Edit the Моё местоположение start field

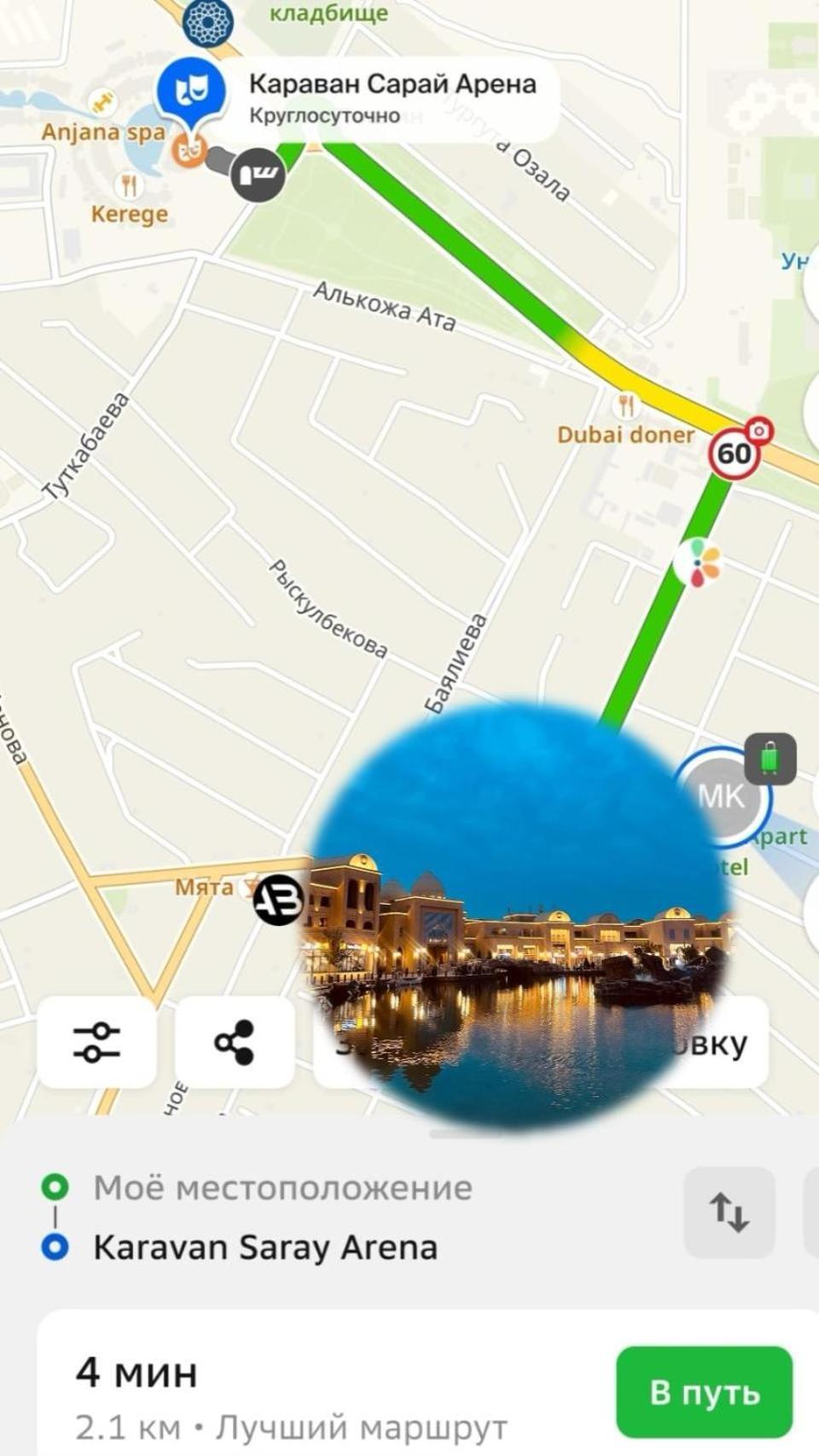(x=282, y=1188)
